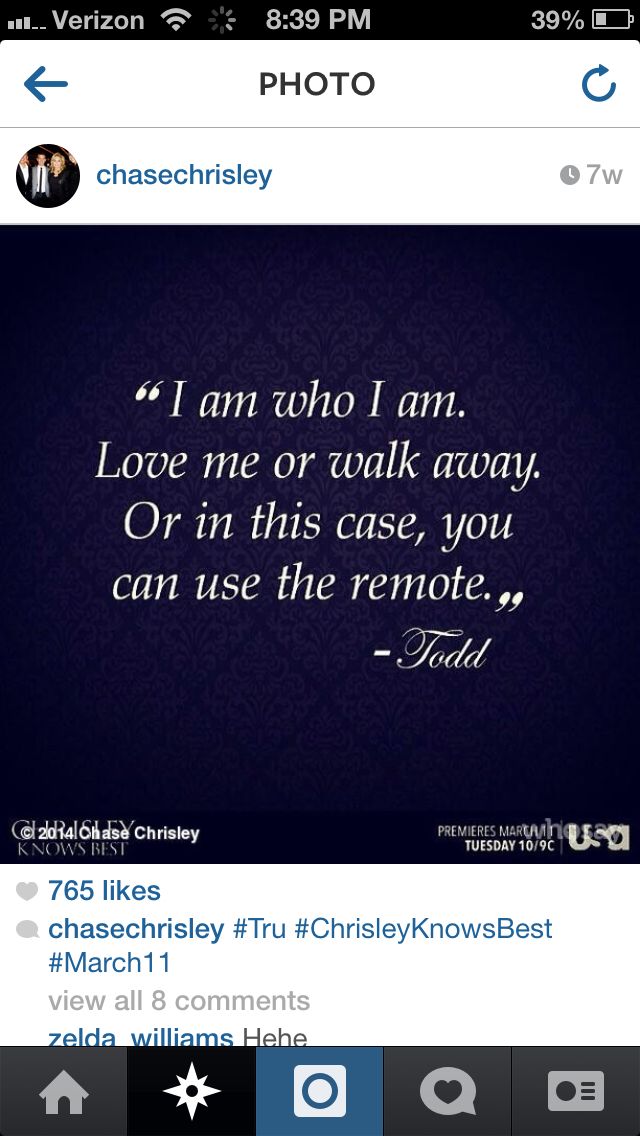Open chasechrisley's profile picture
640x1136 pixels.
point(47,176)
